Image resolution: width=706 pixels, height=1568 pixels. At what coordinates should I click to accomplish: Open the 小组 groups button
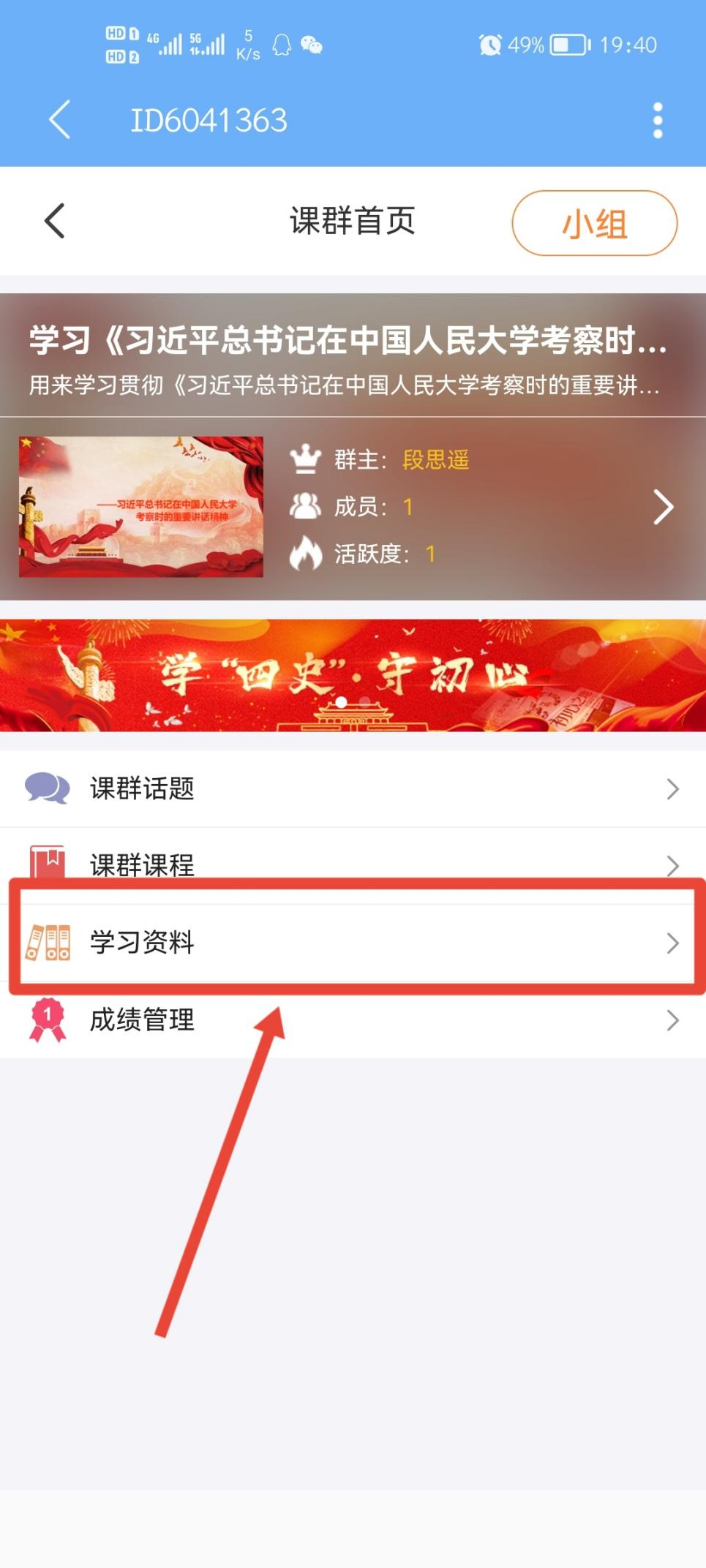[x=594, y=223]
